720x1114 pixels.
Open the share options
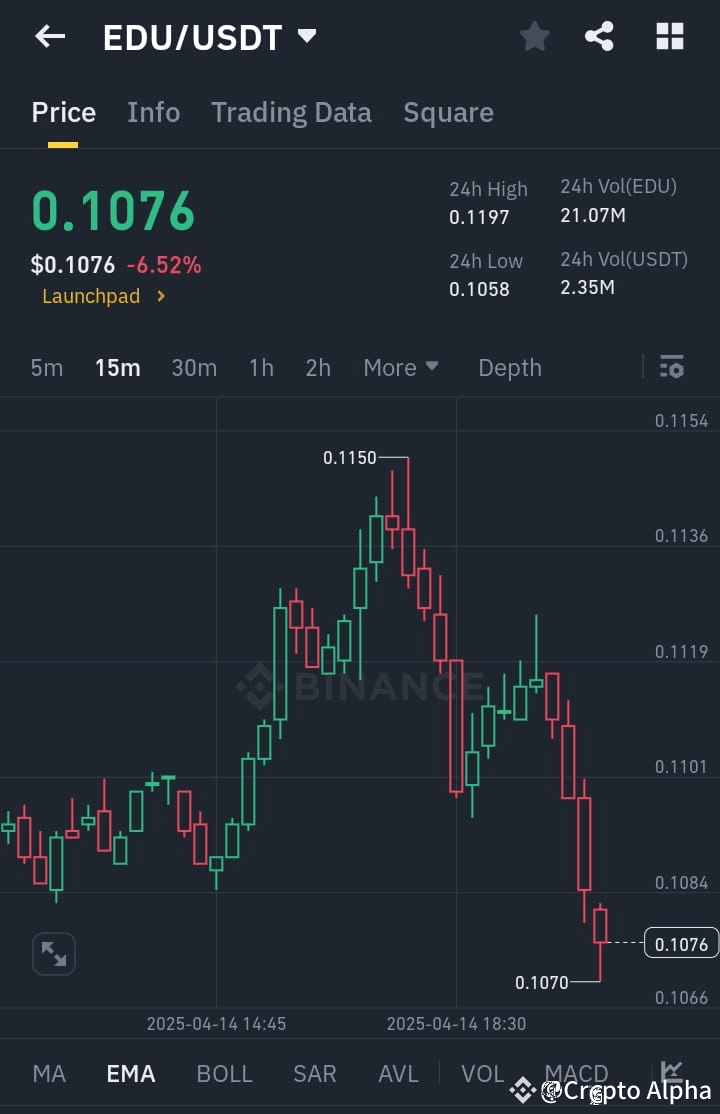[x=600, y=36]
